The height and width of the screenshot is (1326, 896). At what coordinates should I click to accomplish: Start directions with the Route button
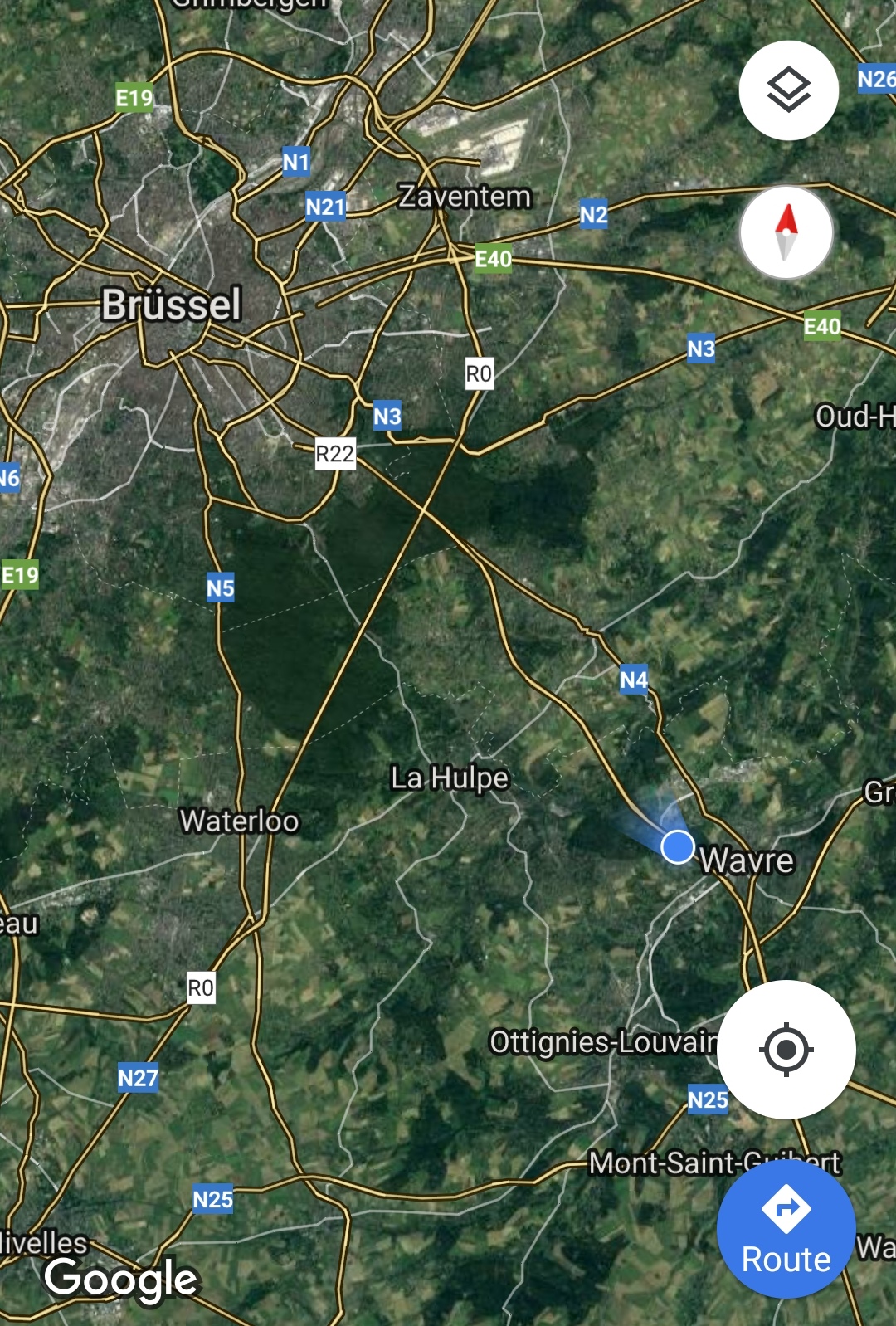tap(786, 1229)
